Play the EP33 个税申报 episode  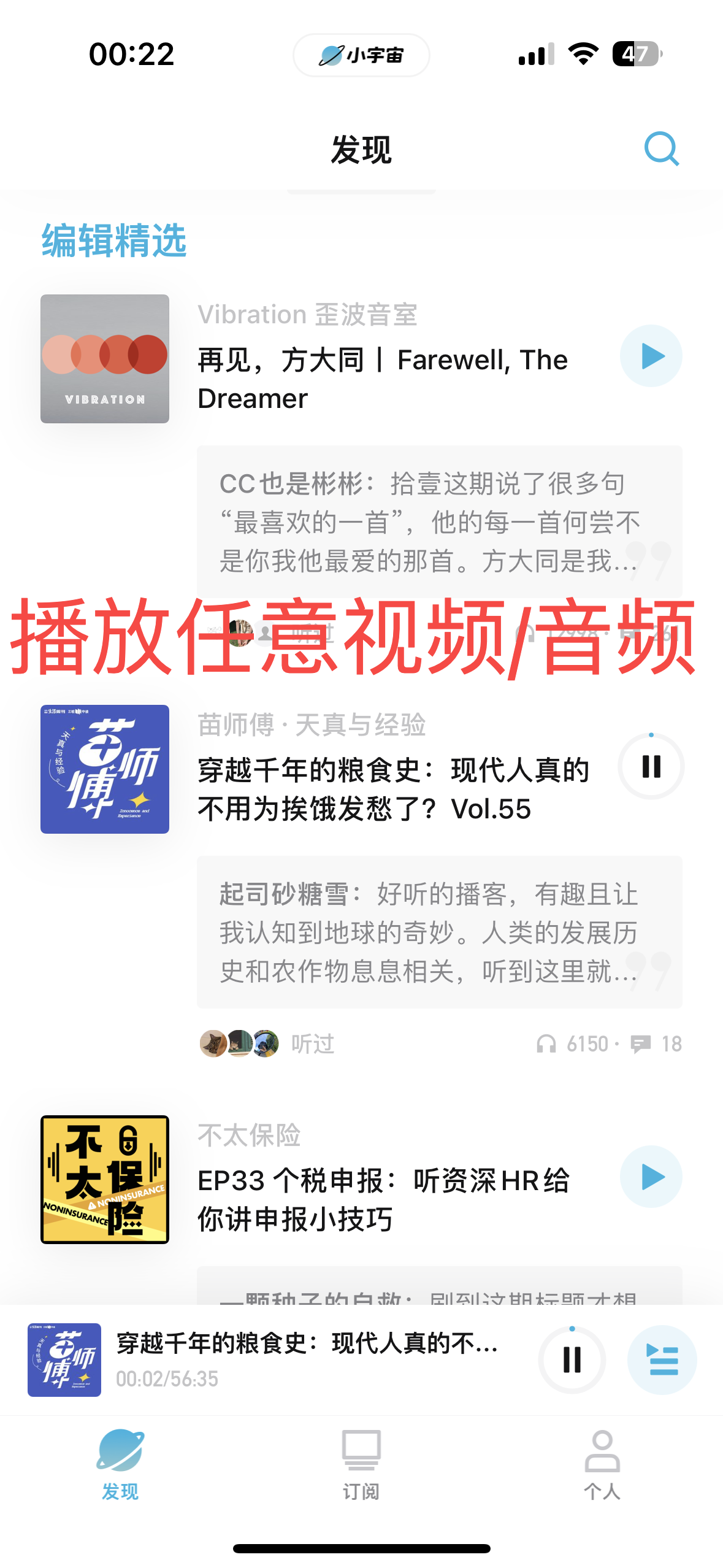651,1177
